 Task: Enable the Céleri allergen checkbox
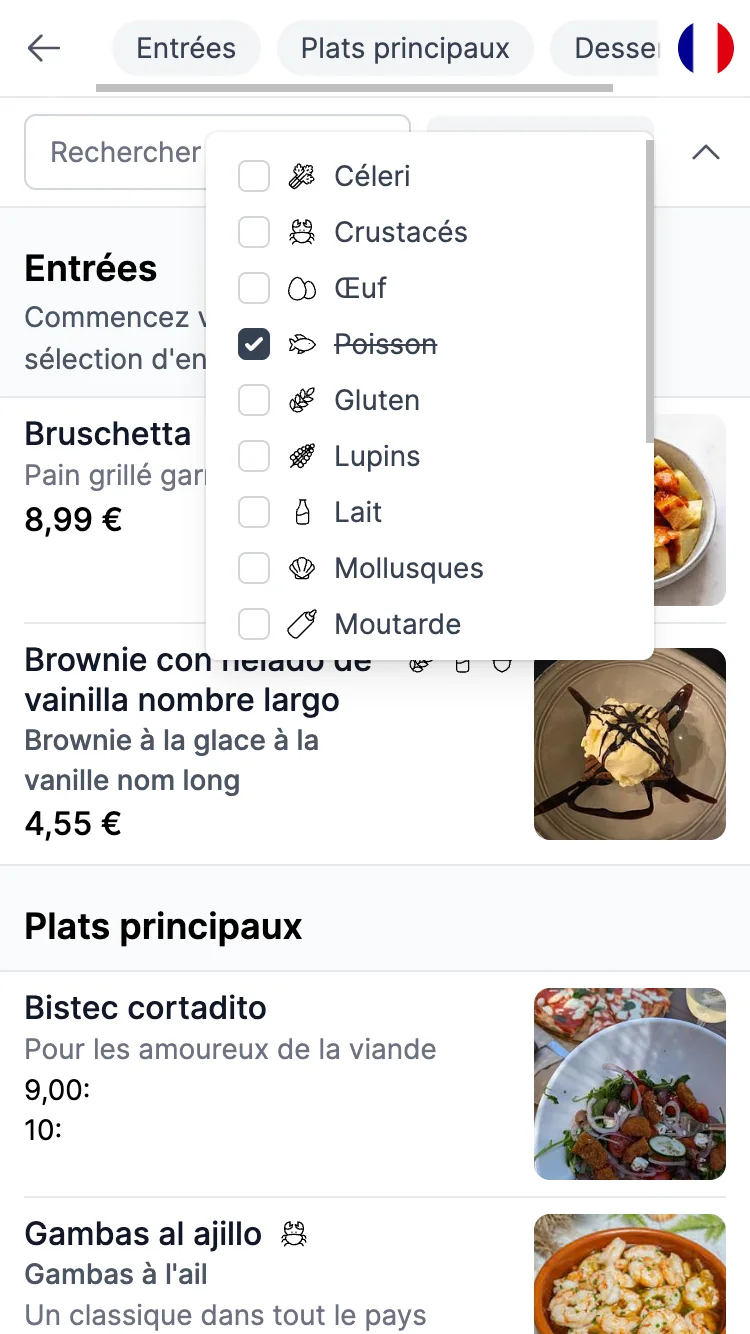click(254, 176)
